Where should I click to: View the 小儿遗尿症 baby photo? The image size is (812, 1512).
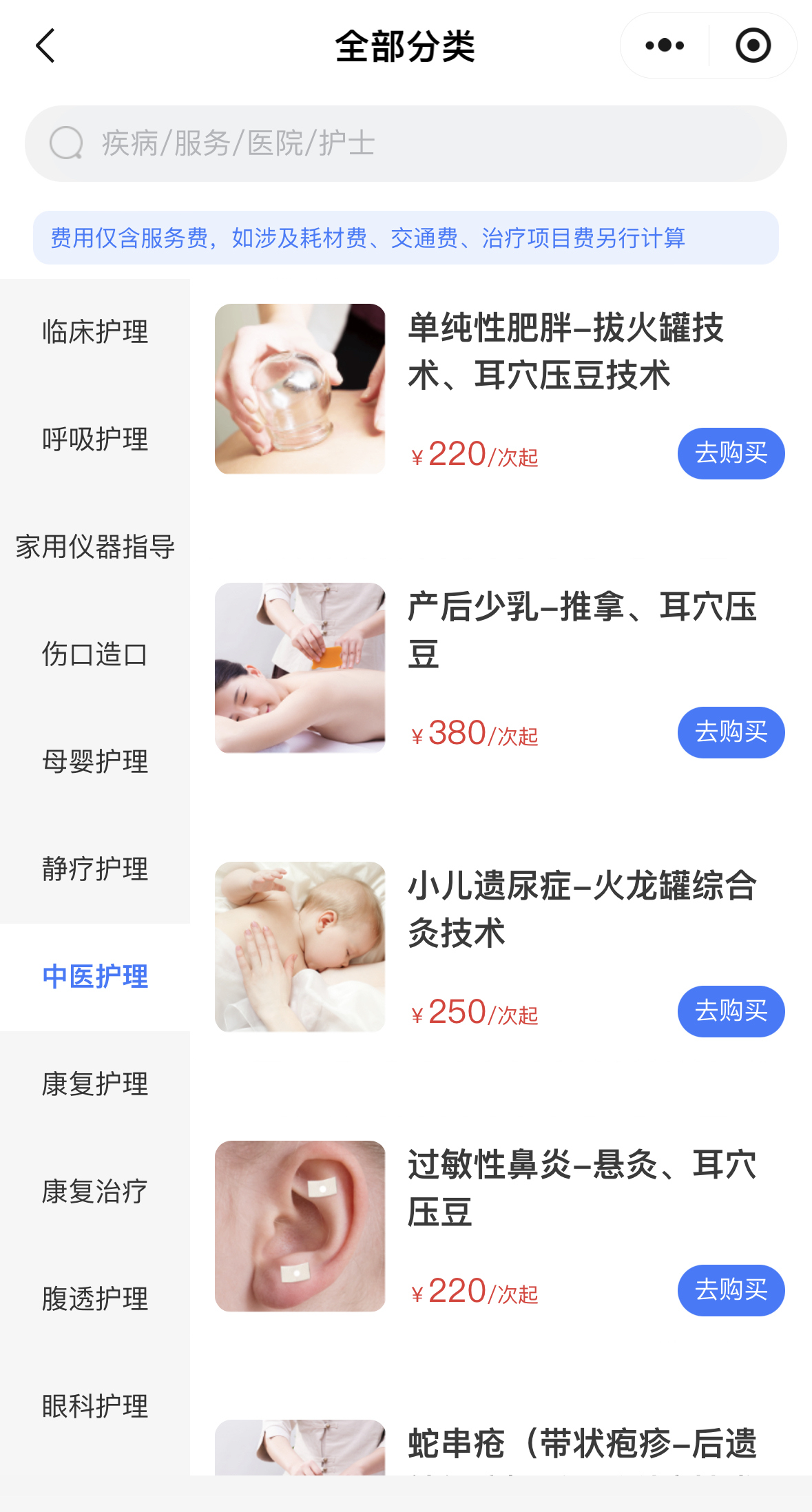[x=300, y=947]
